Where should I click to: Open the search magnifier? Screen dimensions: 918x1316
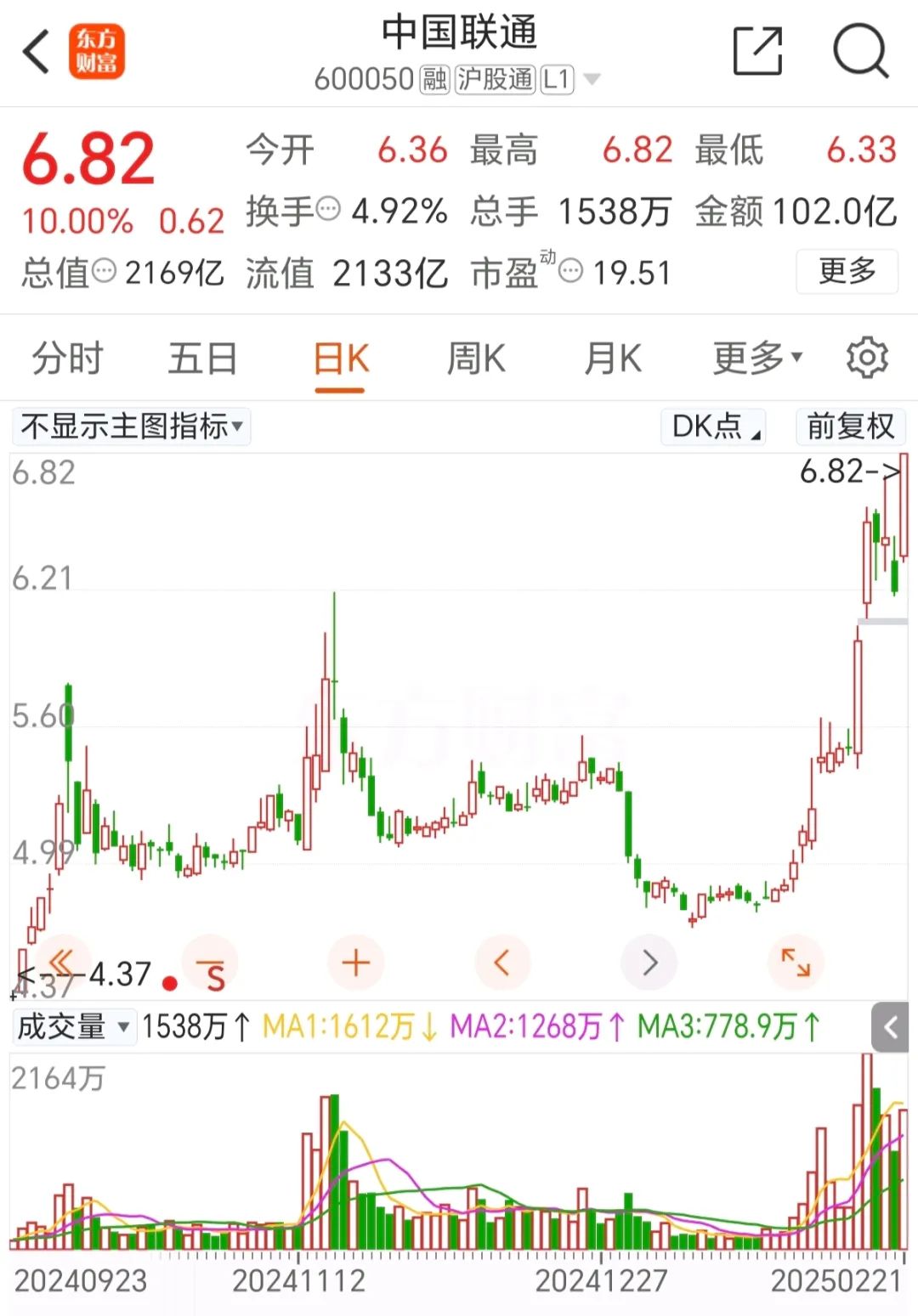[861, 51]
